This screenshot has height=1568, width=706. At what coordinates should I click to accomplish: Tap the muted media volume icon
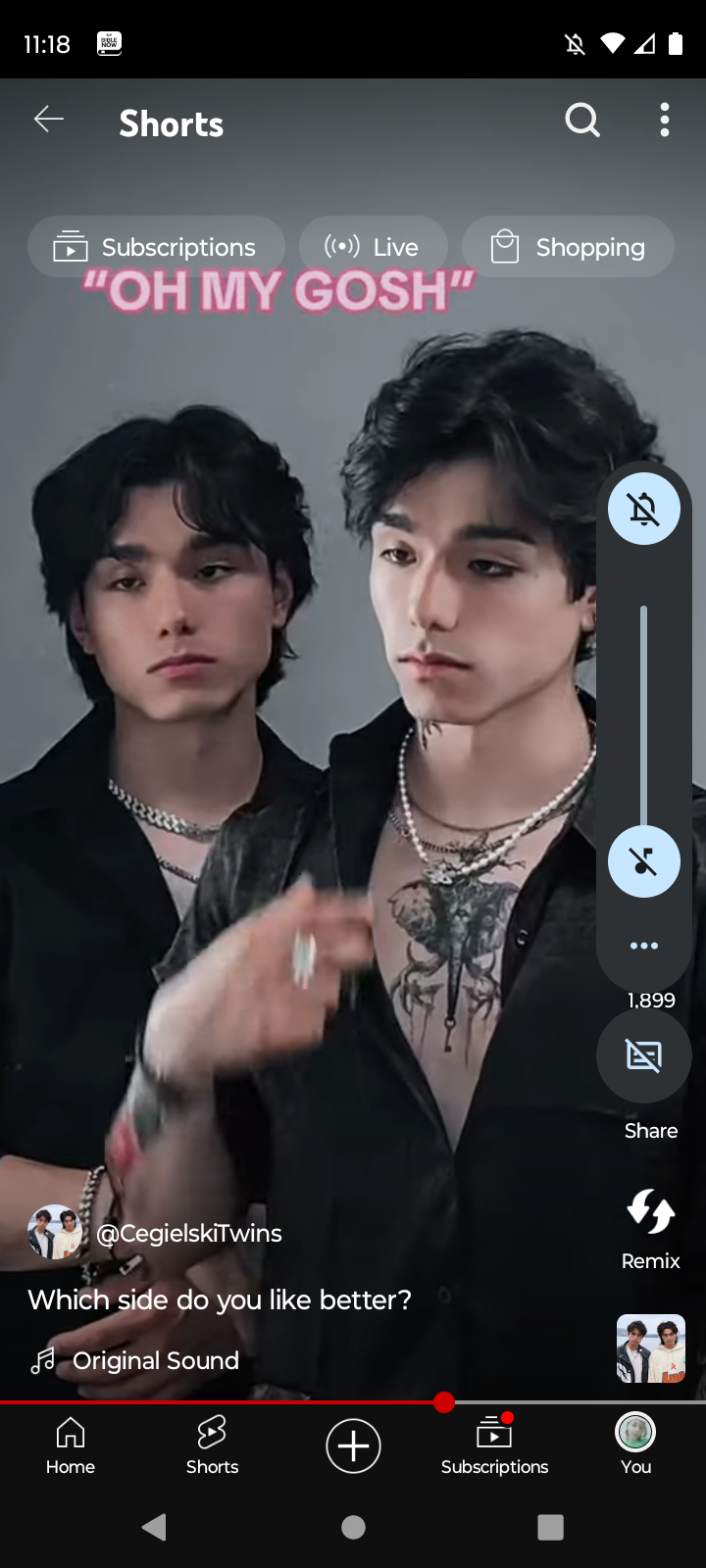click(x=643, y=861)
